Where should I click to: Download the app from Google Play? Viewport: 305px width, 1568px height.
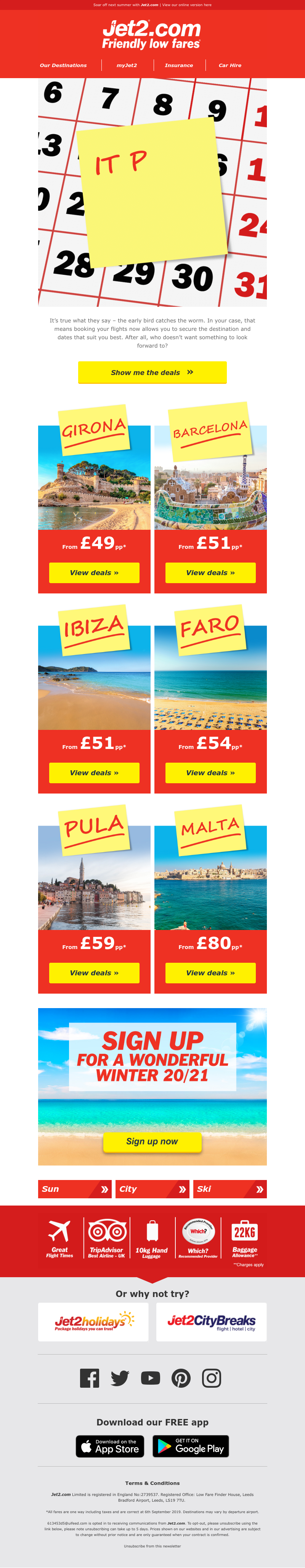click(191, 1446)
